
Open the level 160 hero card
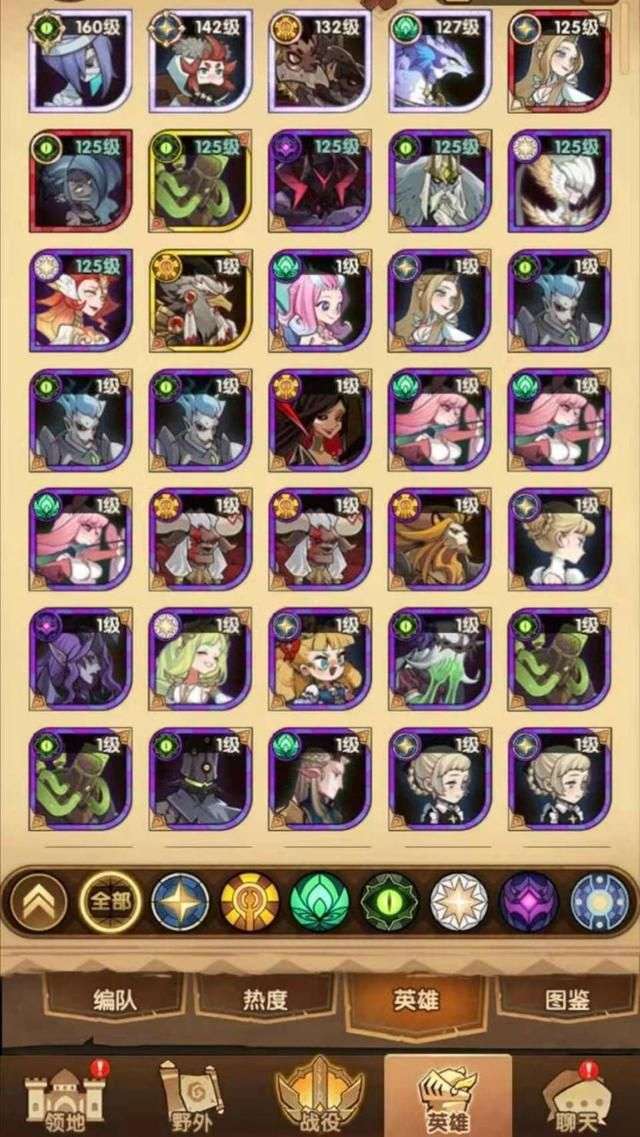coord(80,58)
